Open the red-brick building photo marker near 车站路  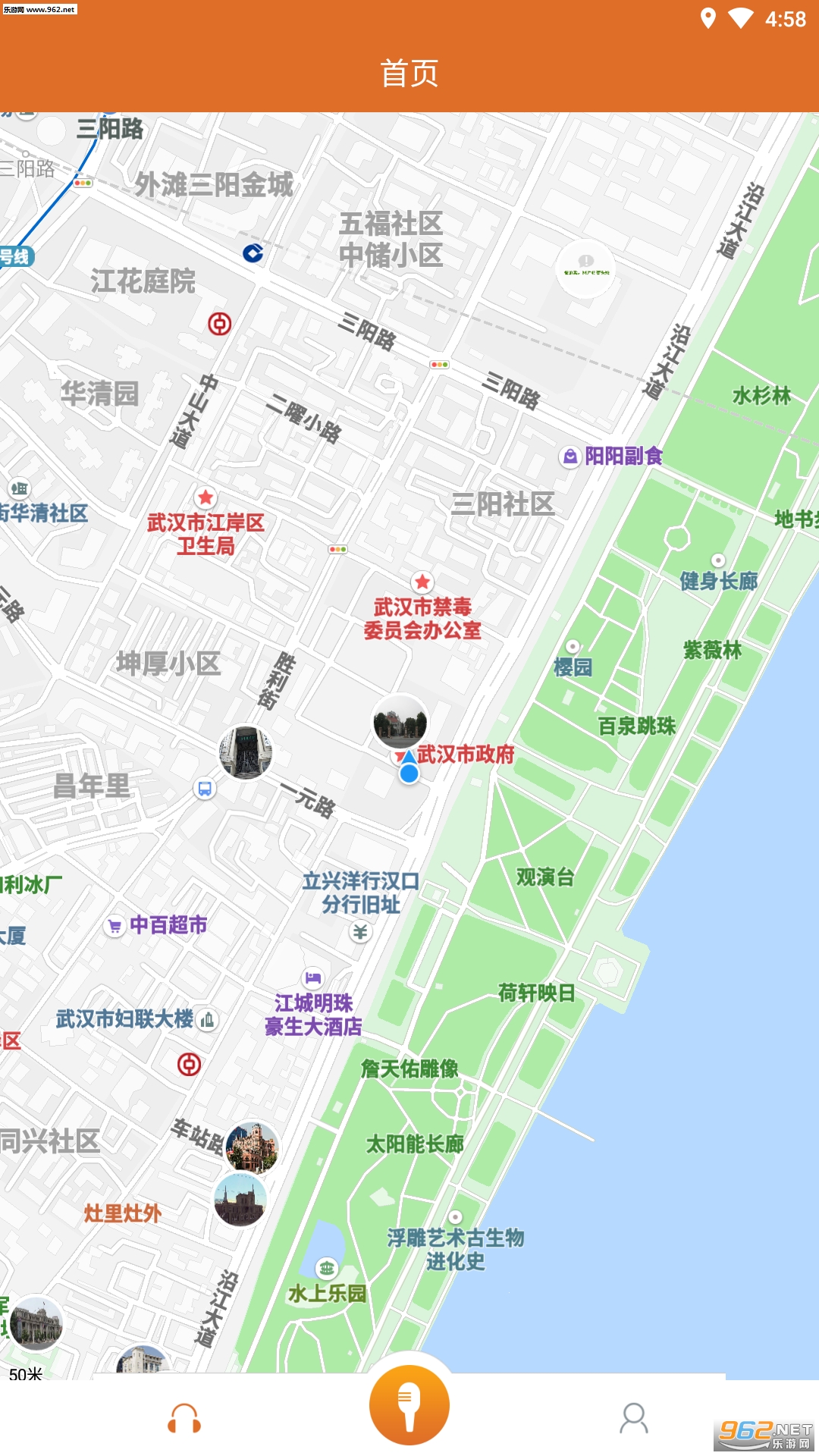[253, 1148]
